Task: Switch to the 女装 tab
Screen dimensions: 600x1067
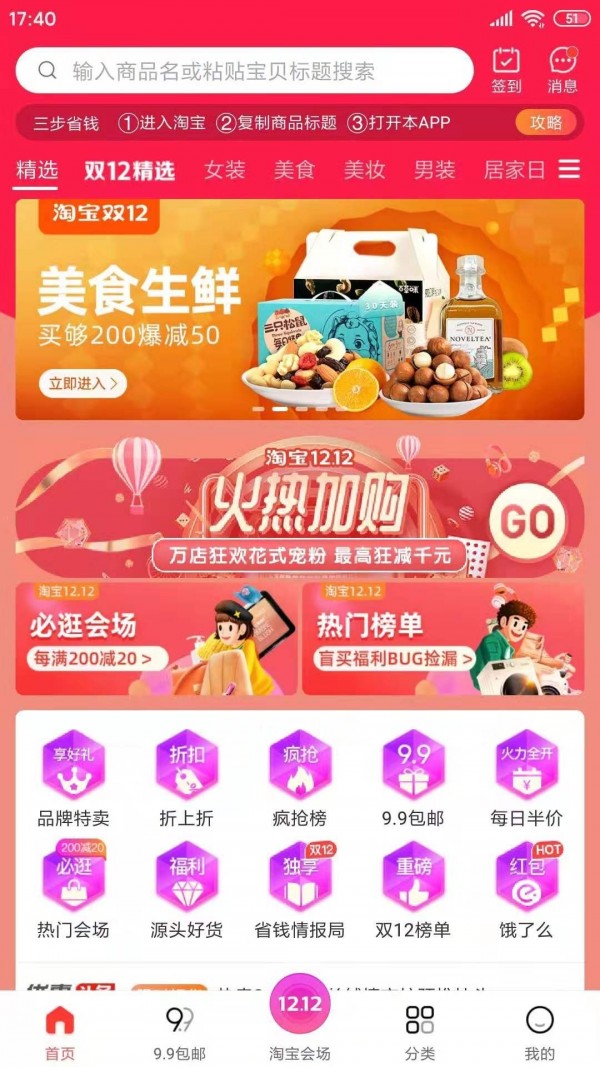Action: point(224,170)
